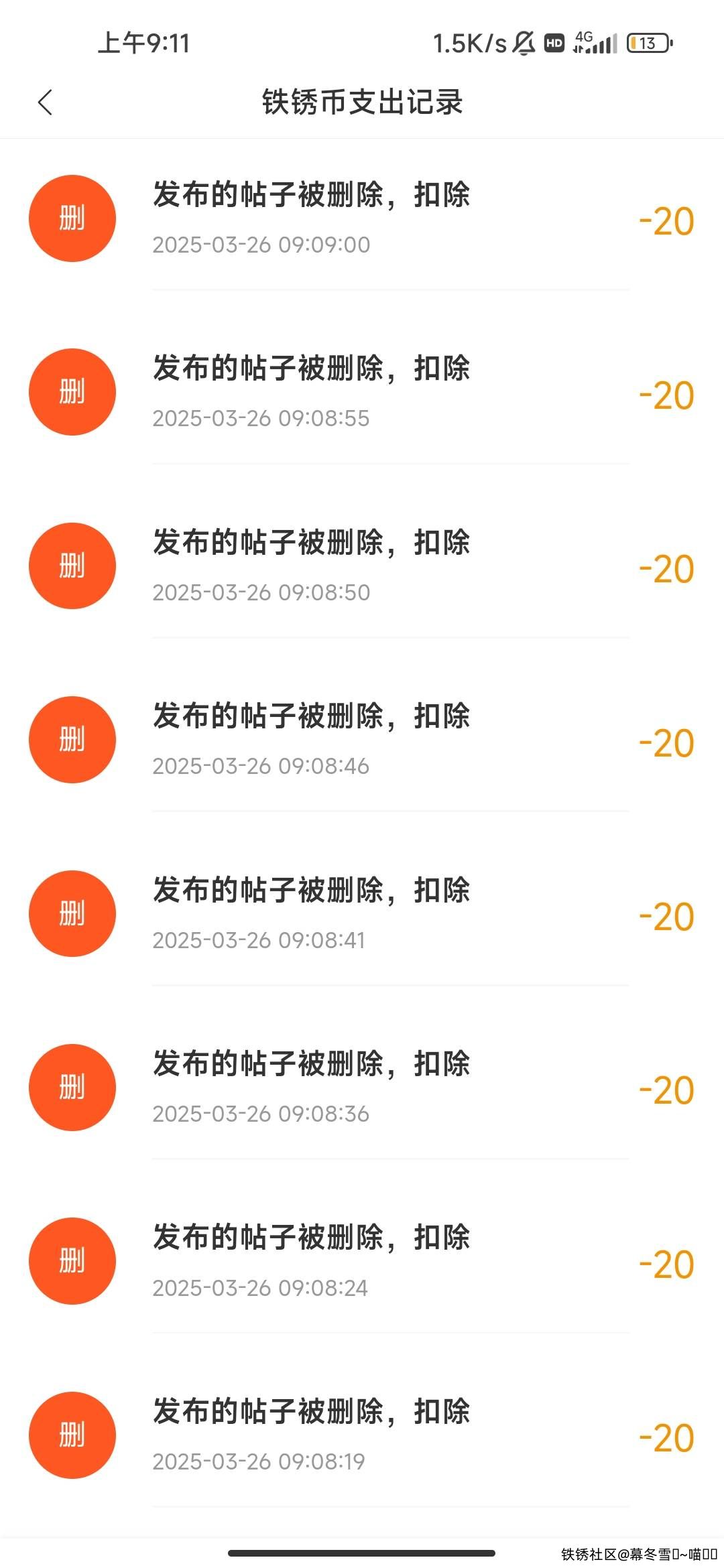
Task: Tap the 删 icon on the 09:08:41 record
Action: point(72,913)
